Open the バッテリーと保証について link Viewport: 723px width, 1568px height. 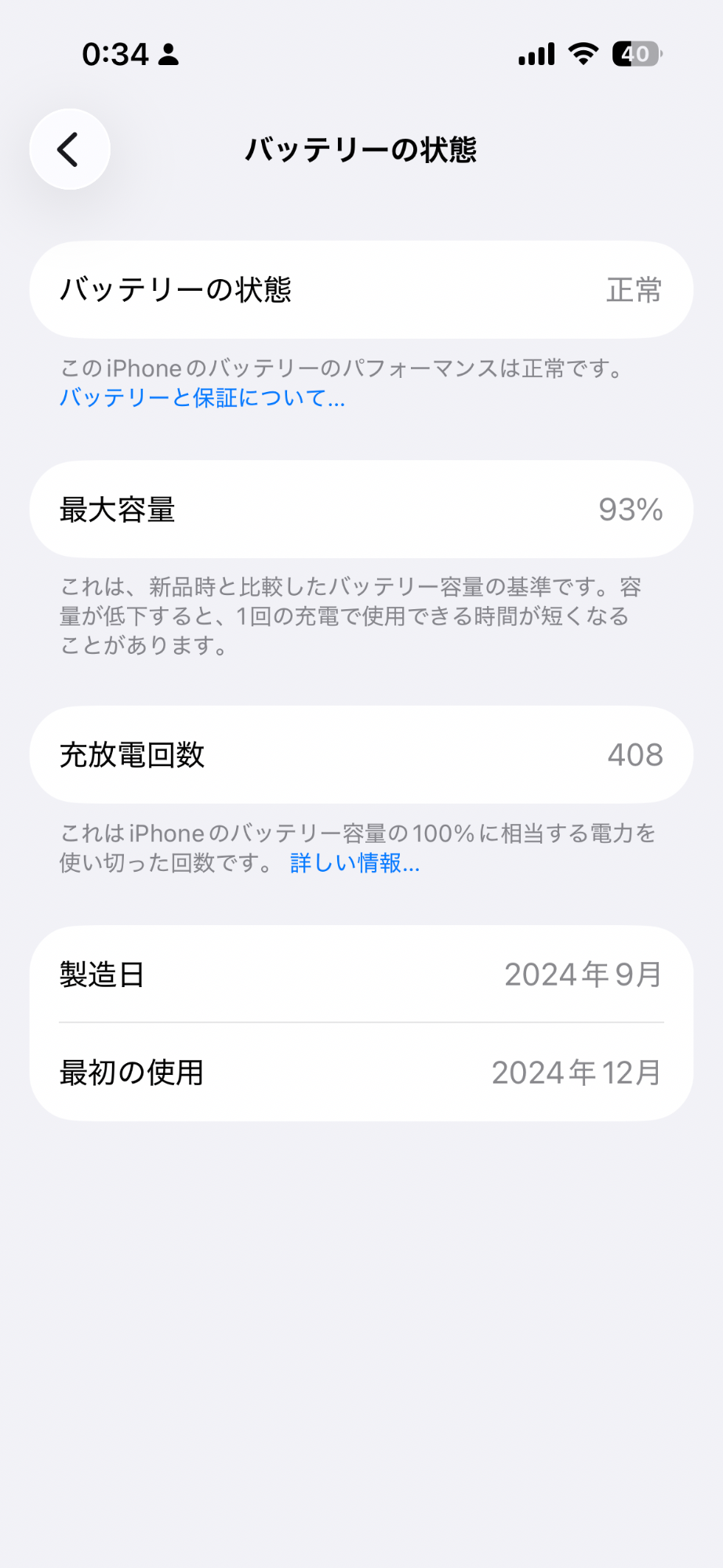tap(202, 398)
